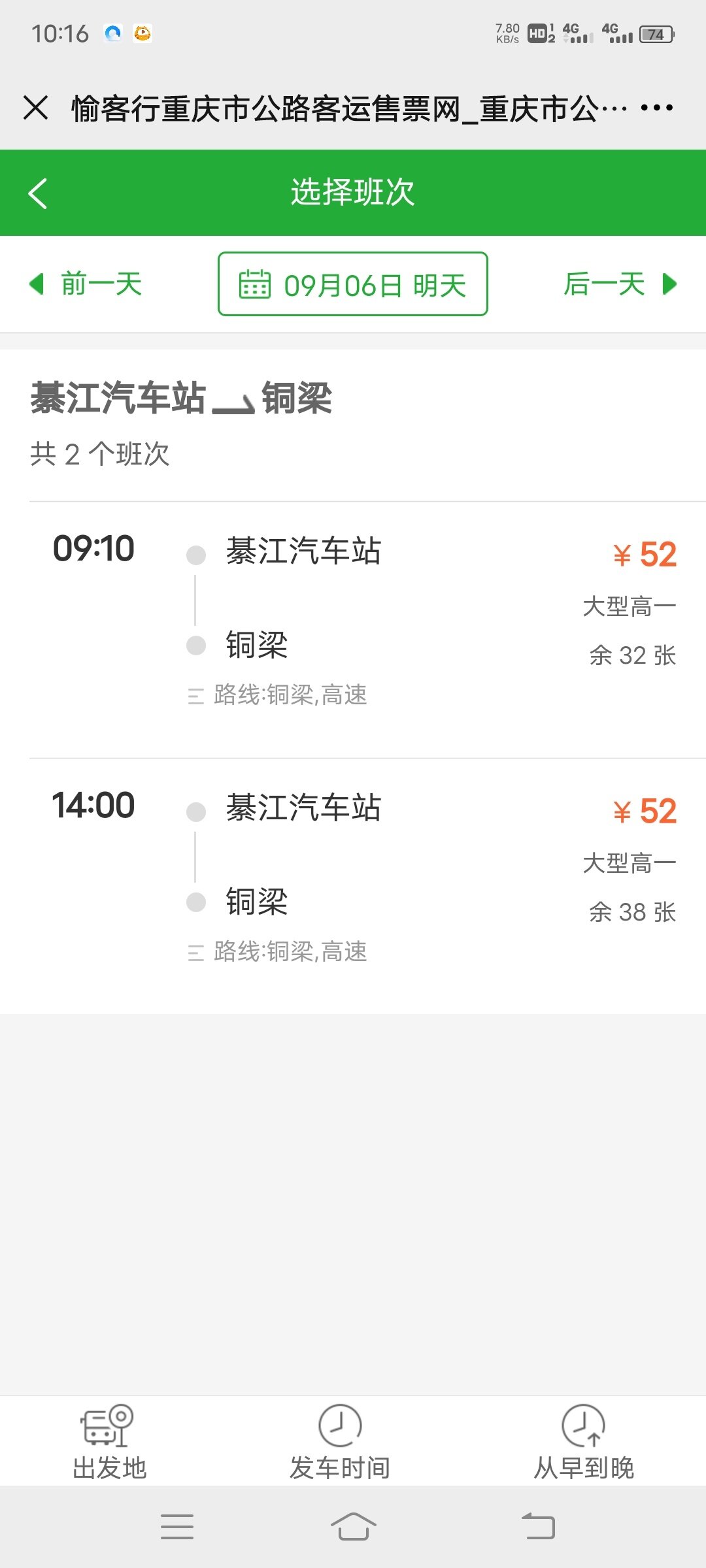Tap the system home button
Screen dimensions: 706x1568
353,1527
